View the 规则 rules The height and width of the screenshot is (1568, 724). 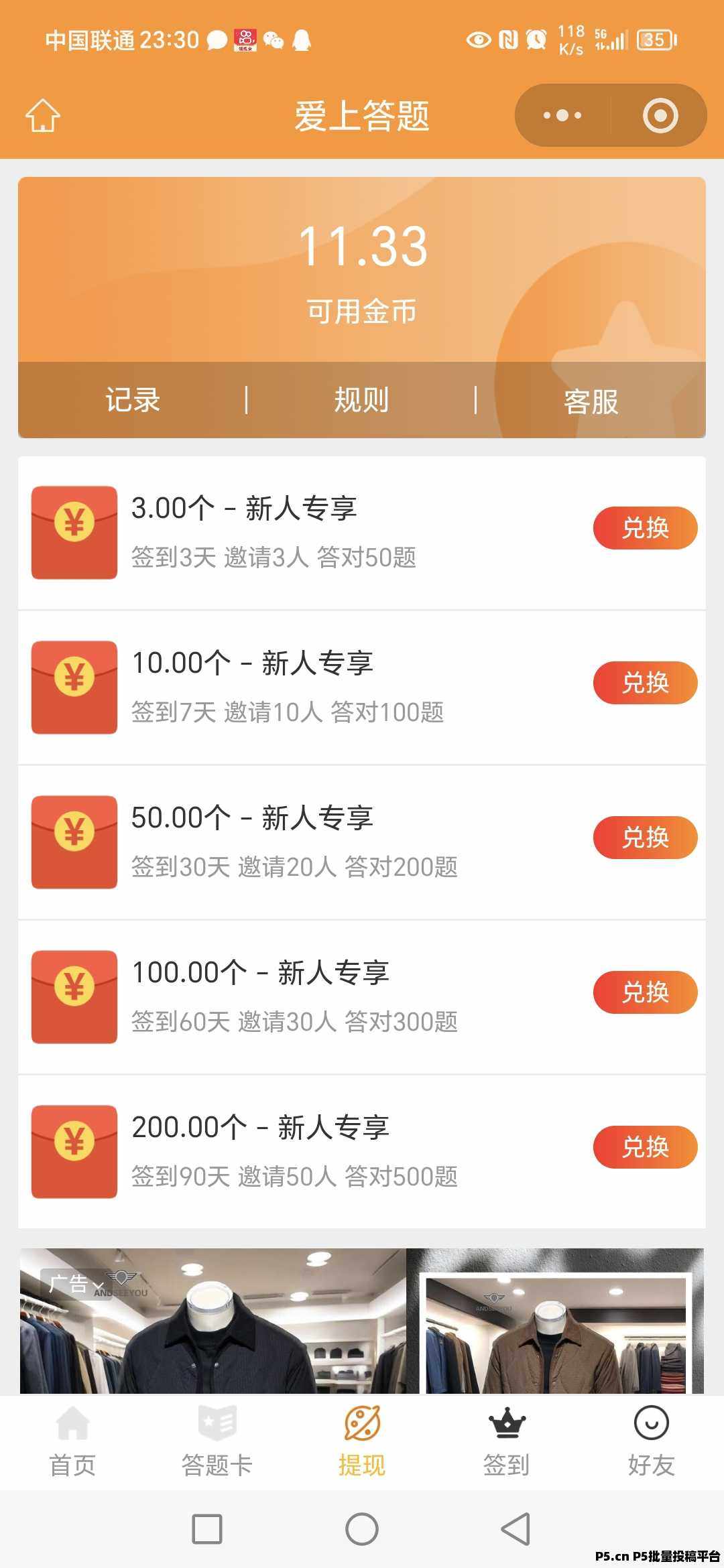coord(361,400)
